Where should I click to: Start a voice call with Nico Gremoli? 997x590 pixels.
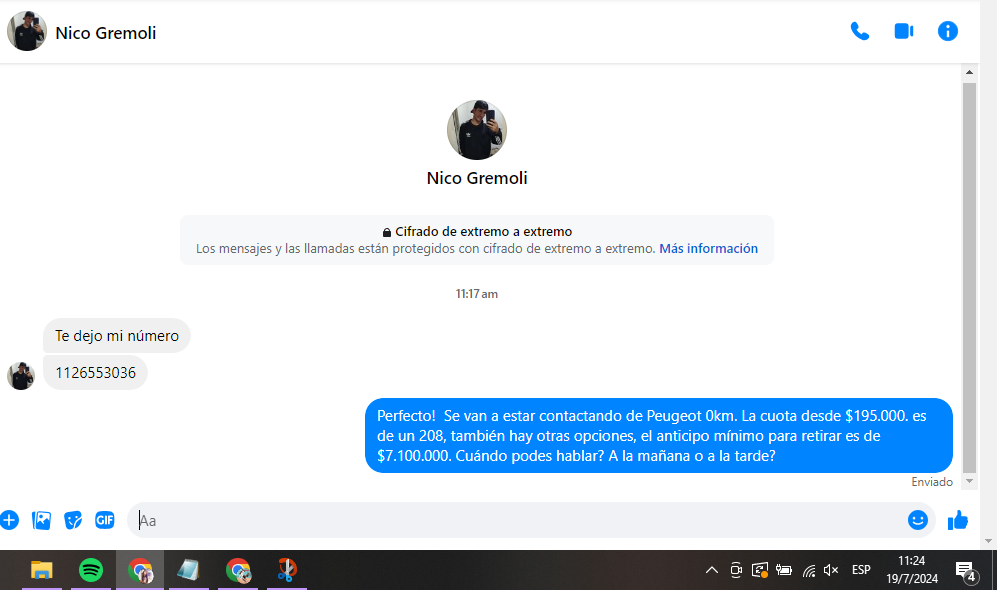(x=859, y=31)
